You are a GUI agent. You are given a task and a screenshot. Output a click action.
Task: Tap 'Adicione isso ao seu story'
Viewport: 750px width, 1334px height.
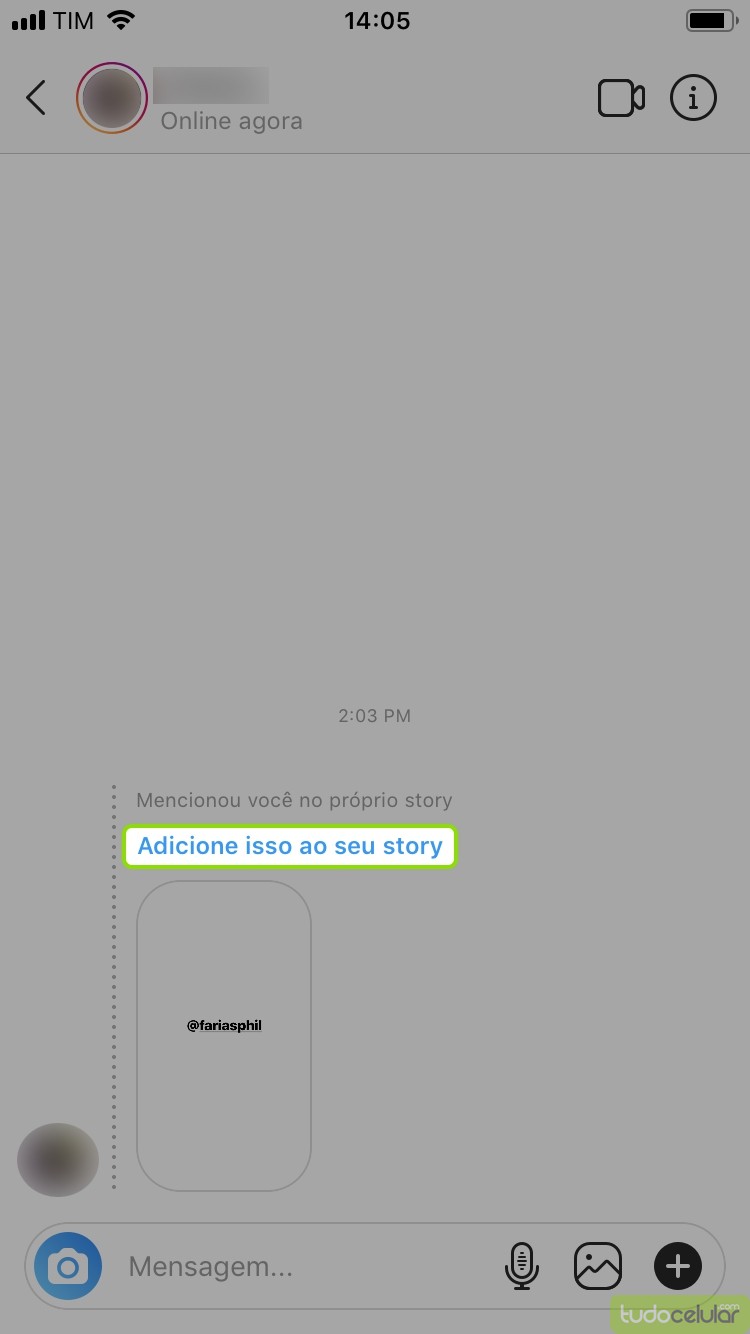coord(290,846)
